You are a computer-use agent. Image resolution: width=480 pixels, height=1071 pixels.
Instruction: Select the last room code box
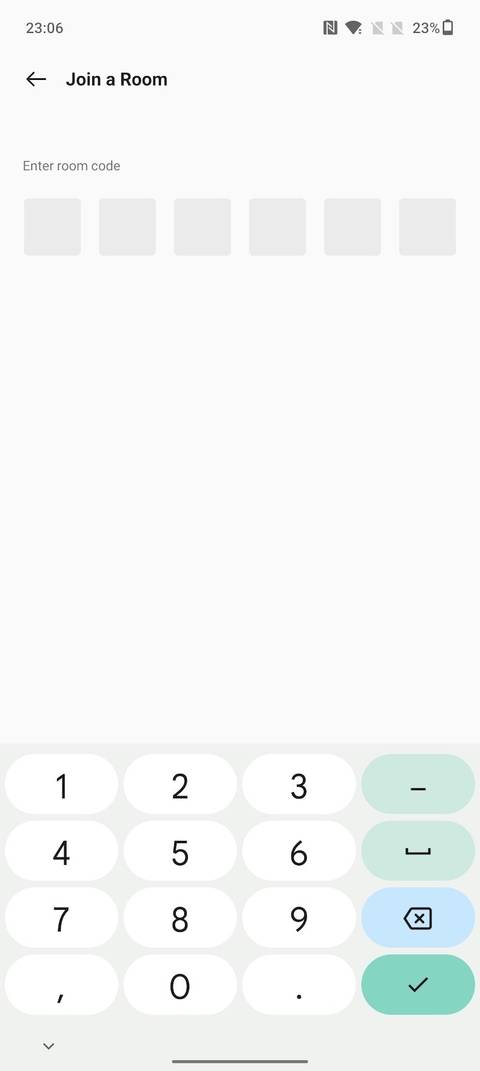click(x=427, y=227)
